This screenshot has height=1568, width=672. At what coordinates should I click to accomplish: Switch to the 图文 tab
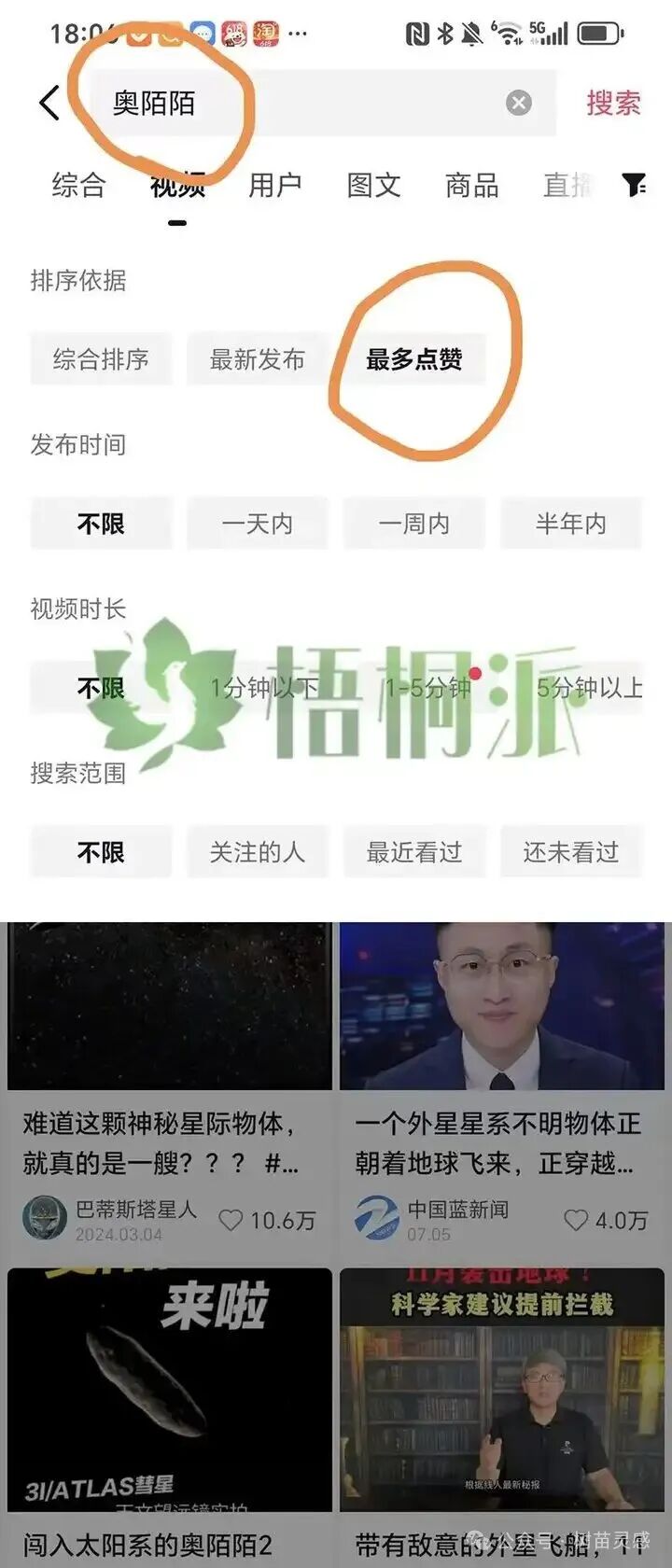click(371, 185)
